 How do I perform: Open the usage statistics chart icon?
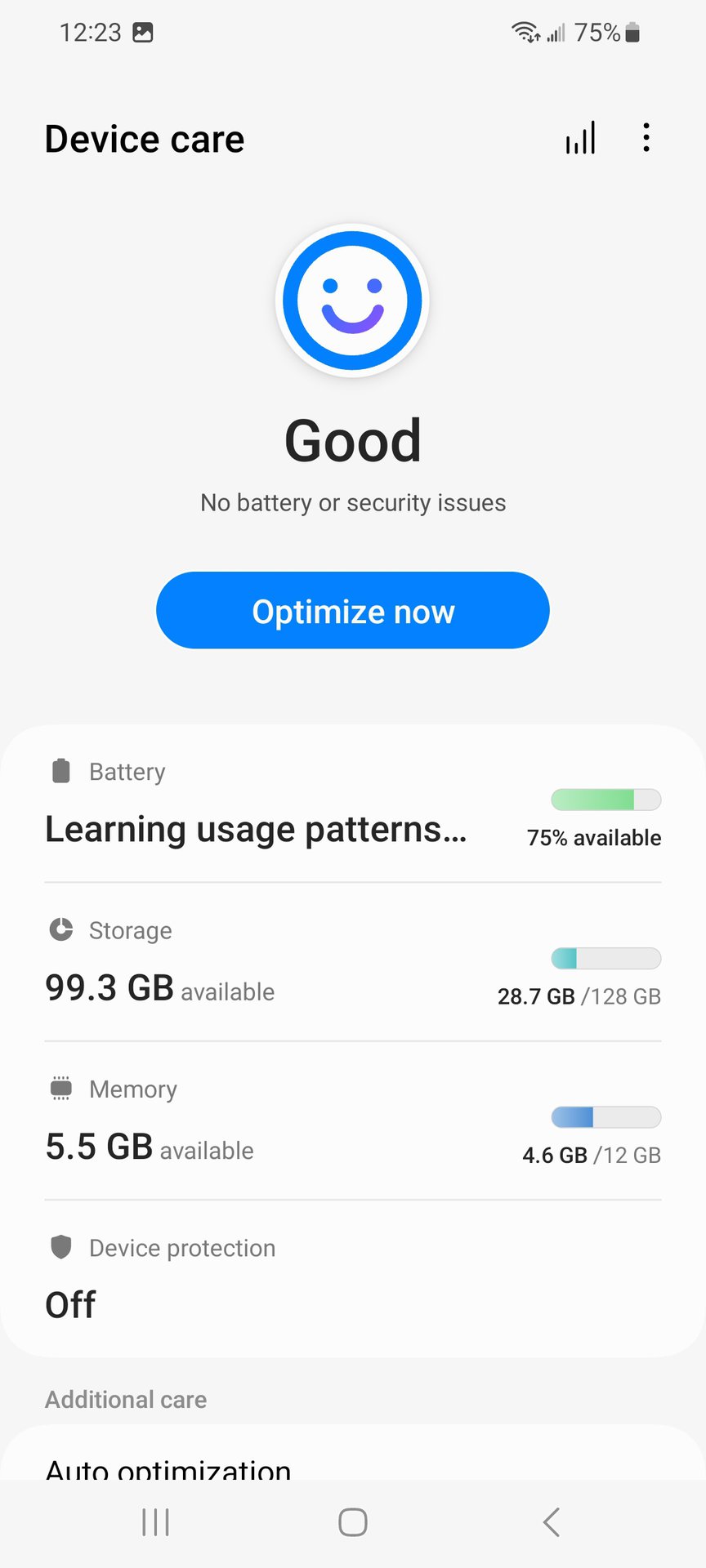coord(580,138)
